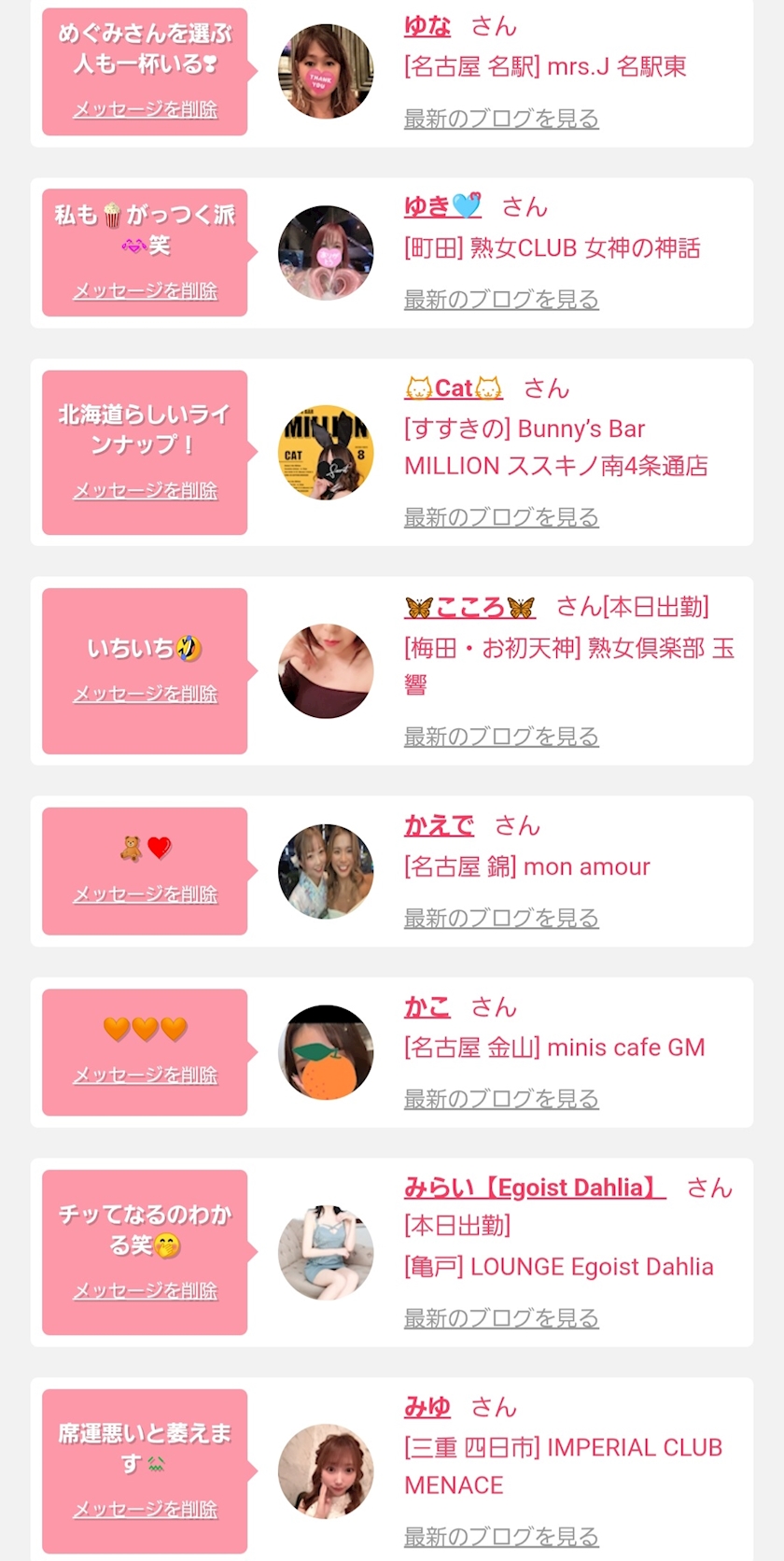The width and height of the screenshot is (784, 1561).
Task: View Cat's latest blog
Action: coord(500,517)
